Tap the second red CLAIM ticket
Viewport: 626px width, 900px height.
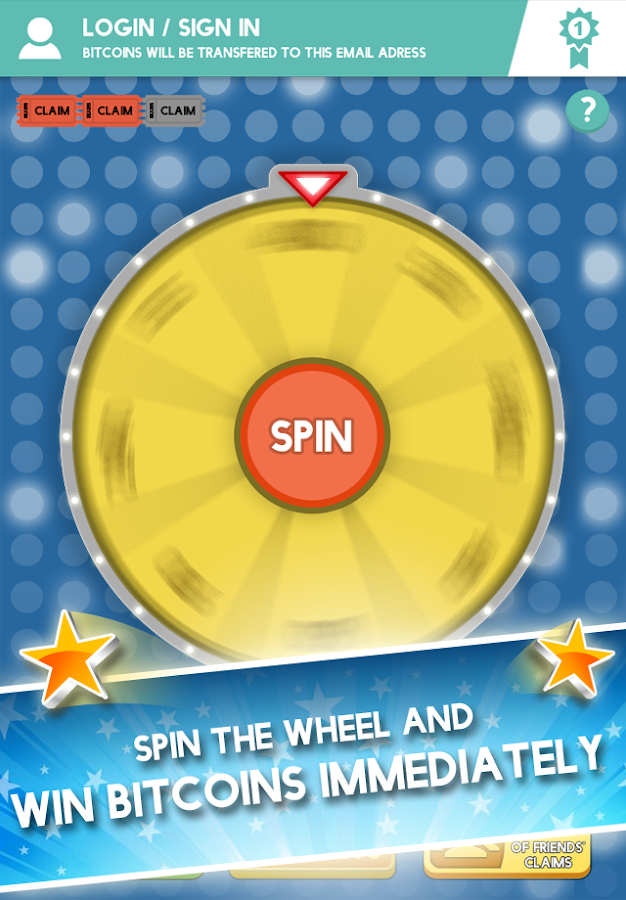[x=112, y=110]
